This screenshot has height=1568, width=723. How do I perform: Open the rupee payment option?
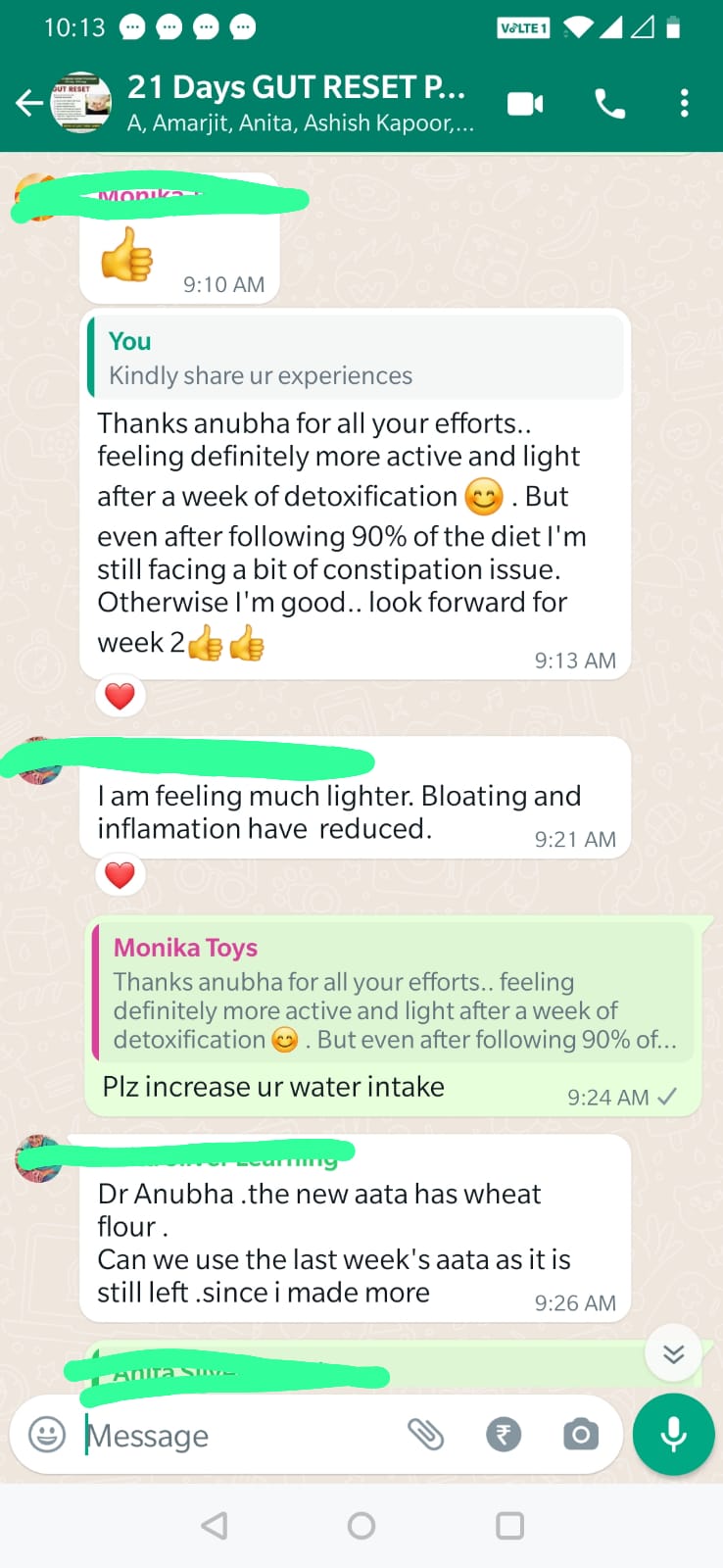pyautogui.click(x=504, y=1435)
